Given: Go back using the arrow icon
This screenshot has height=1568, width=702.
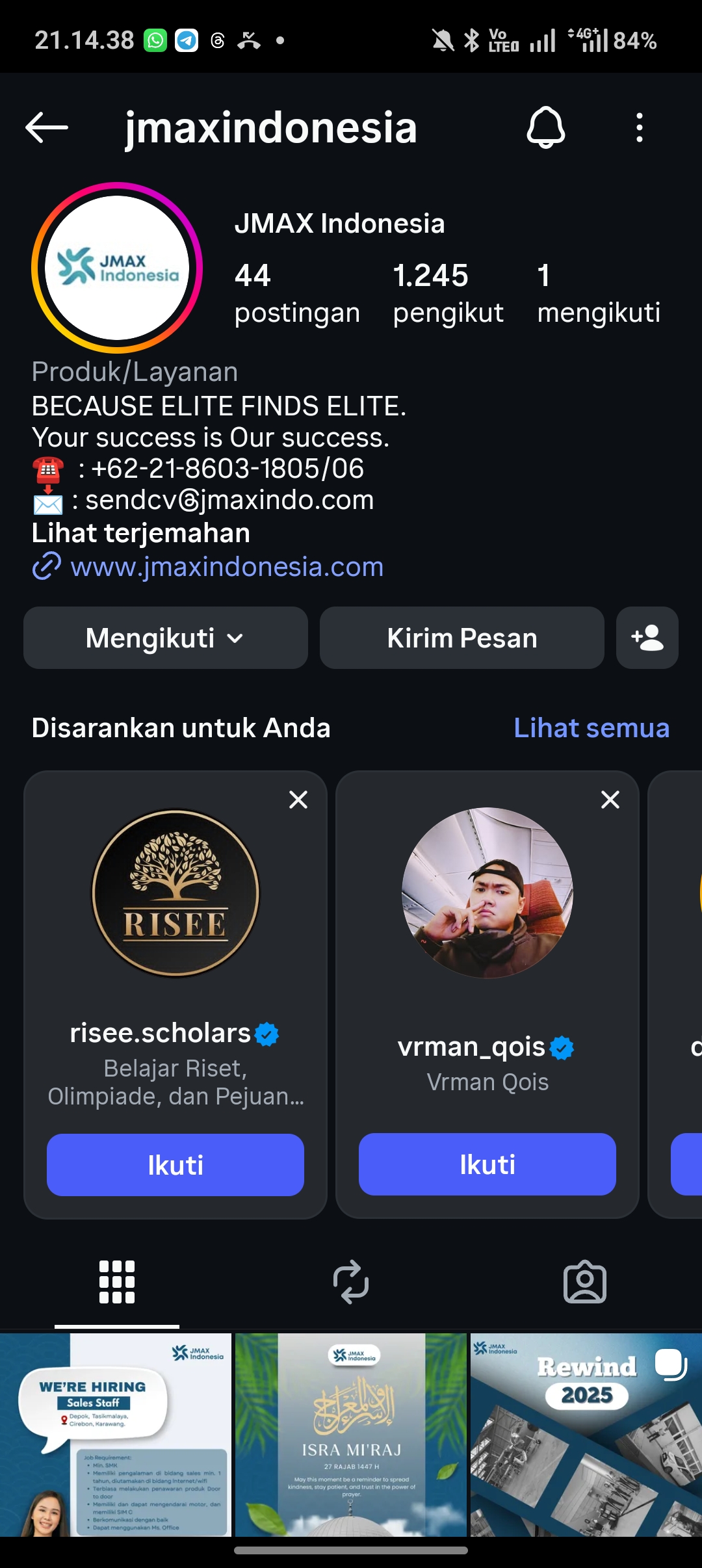Looking at the screenshot, I should coord(47,127).
